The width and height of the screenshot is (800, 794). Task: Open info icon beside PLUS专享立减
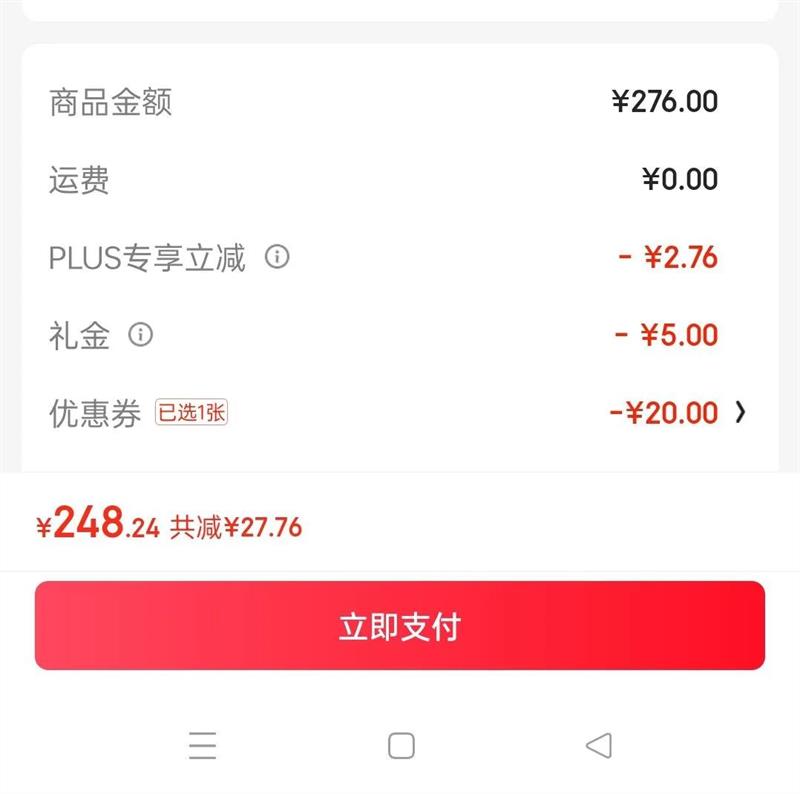click(277, 257)
